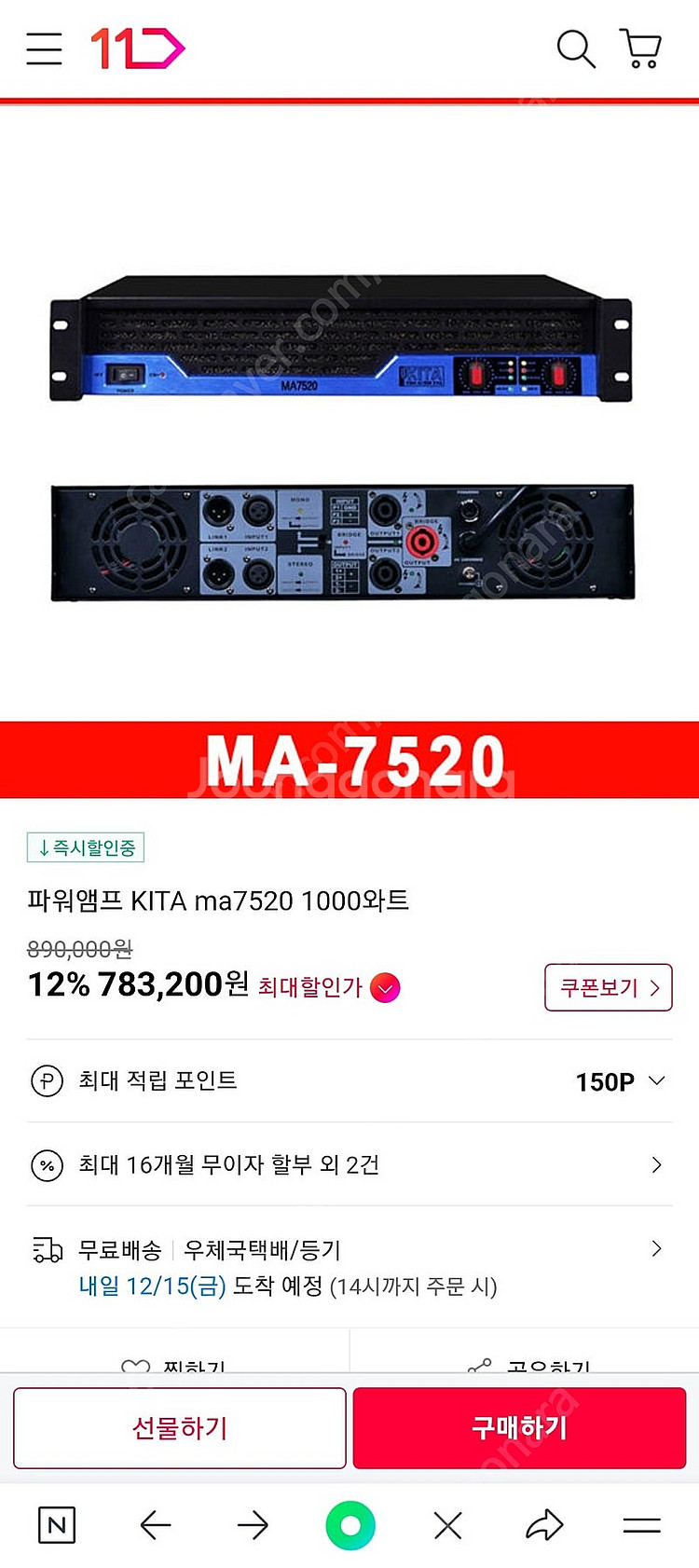Tap the 선물하기 gift button
The width and height of the screenshot is (699, 1568).
pyautogui.click(x=180, y=1428)
